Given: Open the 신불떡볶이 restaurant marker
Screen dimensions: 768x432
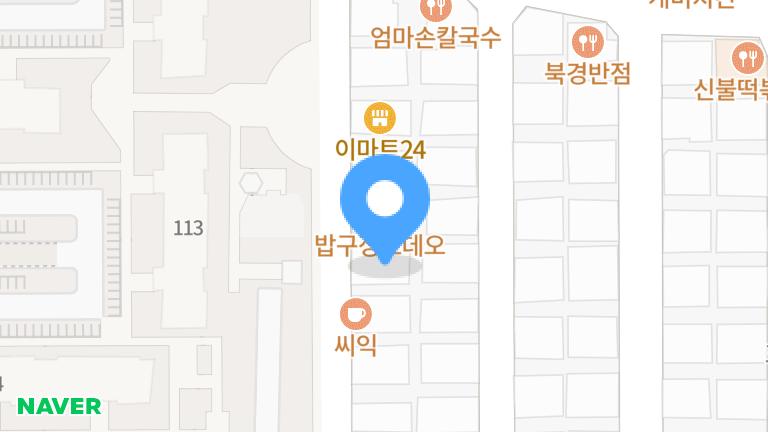Looking at the screenshot, I should coord(746,57).
